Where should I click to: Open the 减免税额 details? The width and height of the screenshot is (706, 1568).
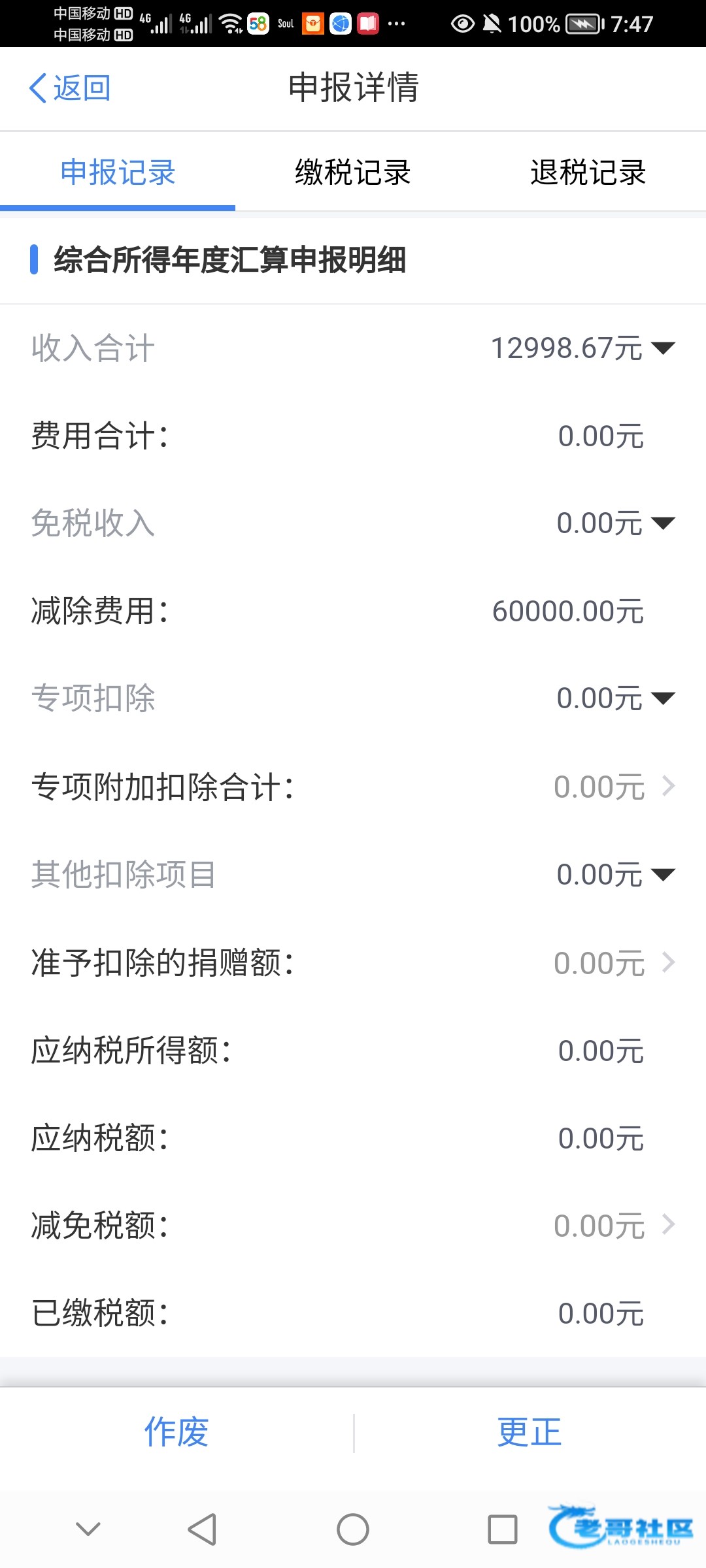tap(667, 1225)
